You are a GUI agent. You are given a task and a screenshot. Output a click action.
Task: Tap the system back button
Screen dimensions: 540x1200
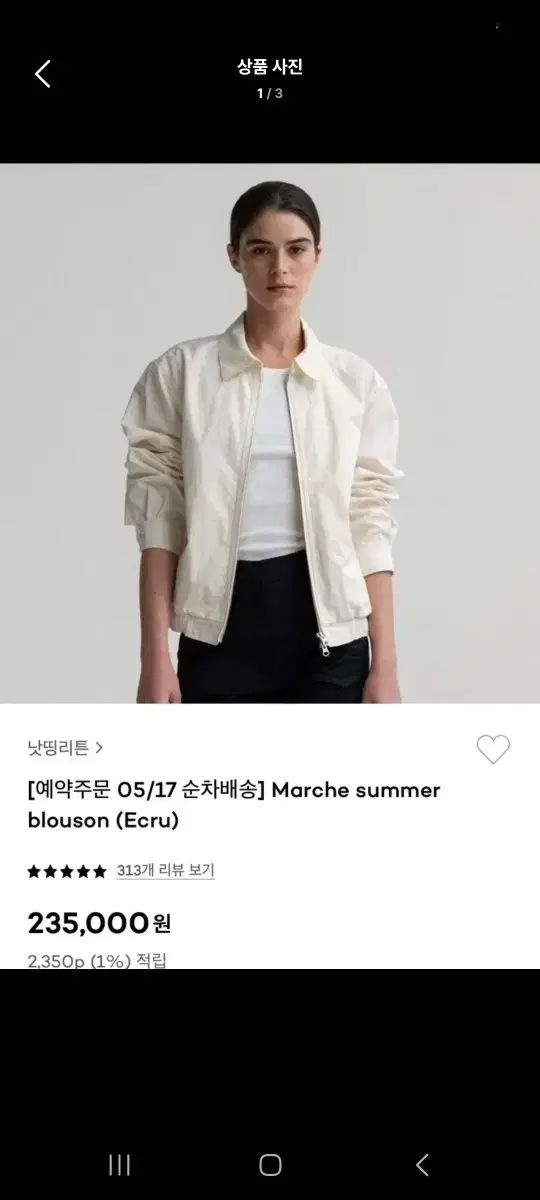tap(422, 1164)
